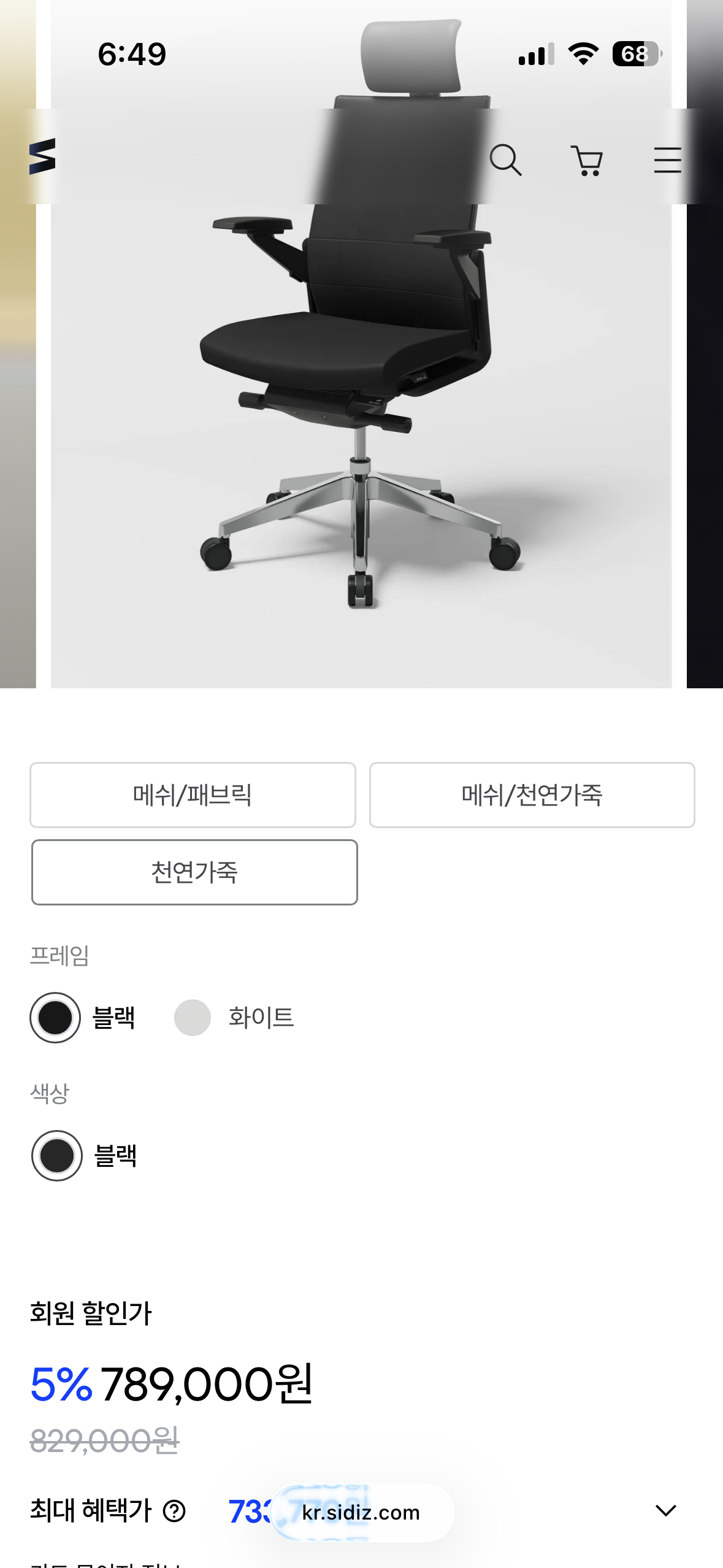This screenshot has width=723, height=1568.
Task: Choose the 천연가죽 material option
Action: 194,872
